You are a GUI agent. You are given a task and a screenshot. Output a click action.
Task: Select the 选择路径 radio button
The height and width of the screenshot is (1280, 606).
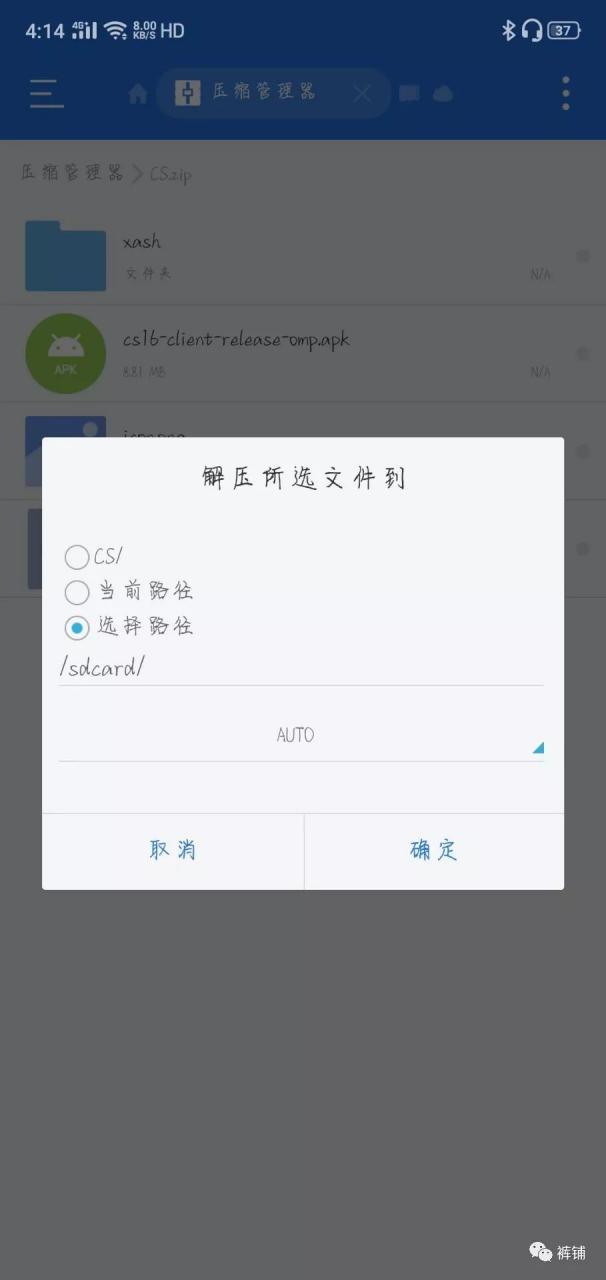click(77, 628)
